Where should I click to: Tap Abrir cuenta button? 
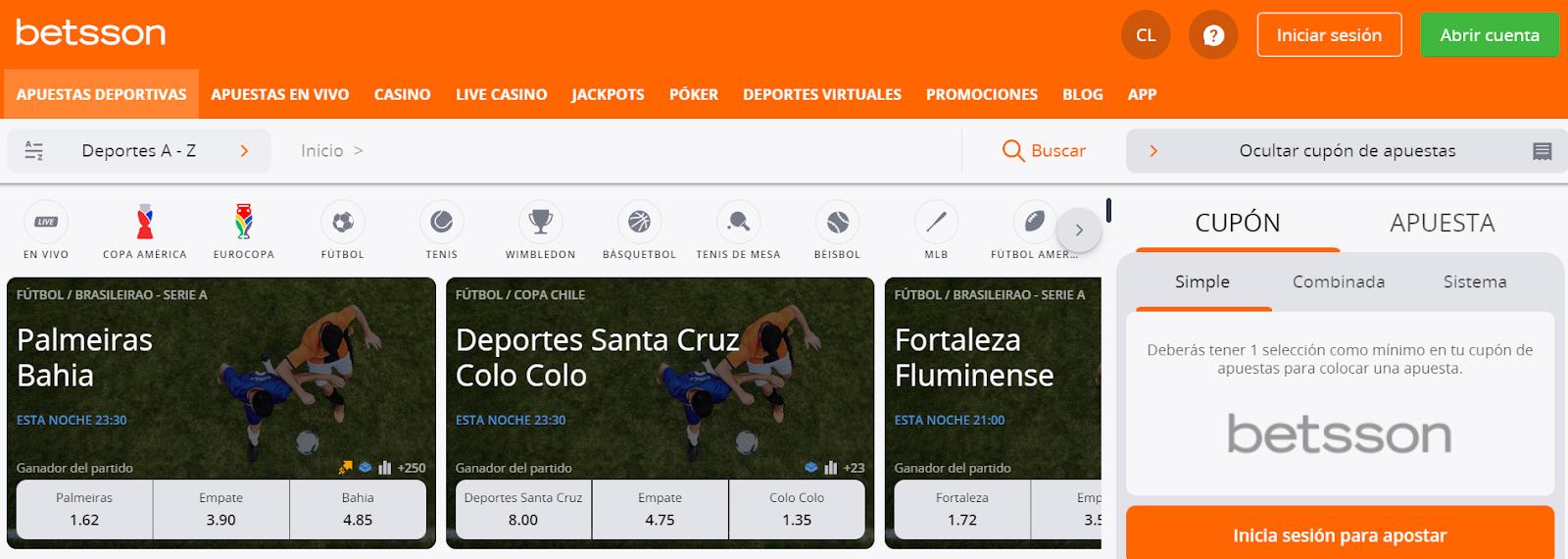coord(1489,35)
